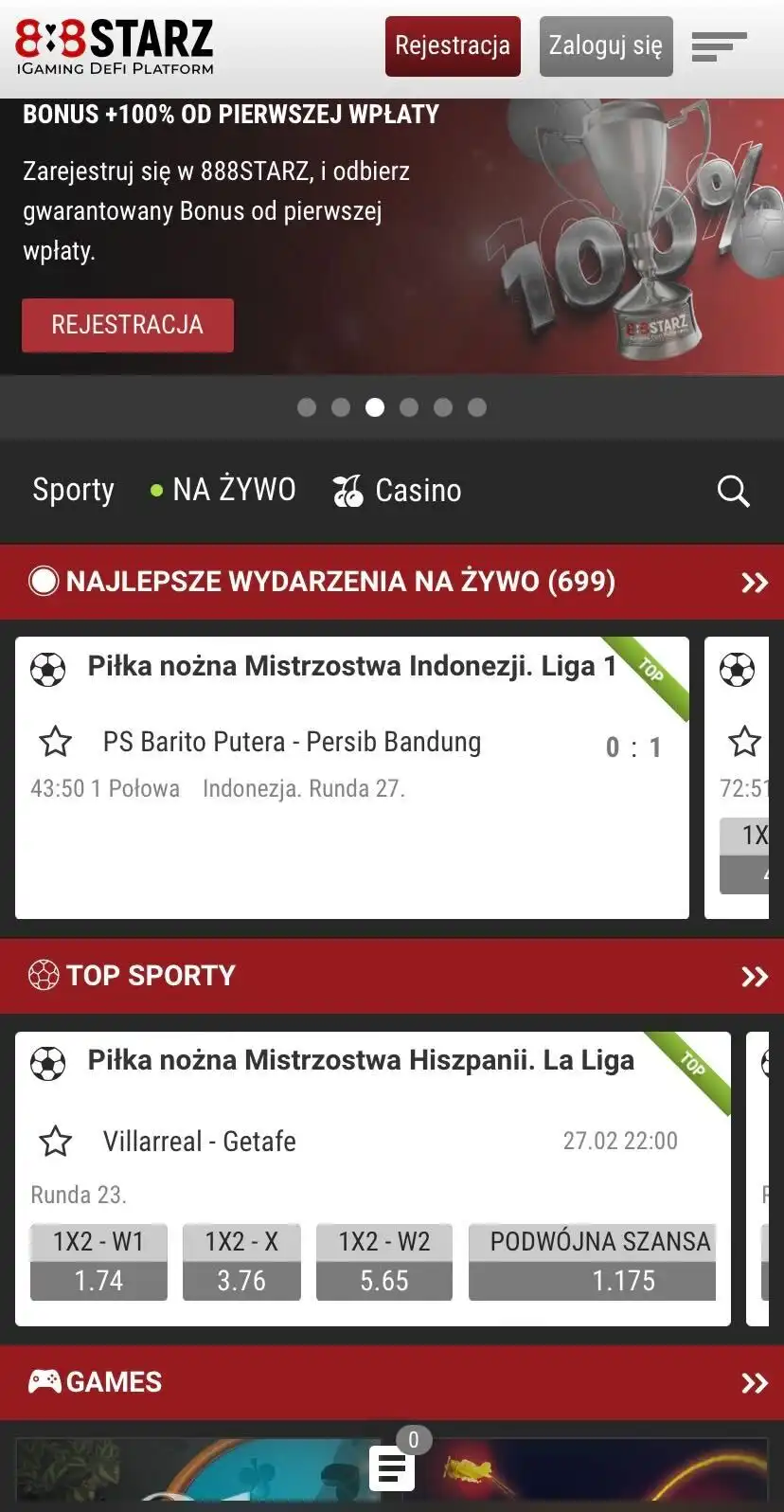Expand the GAMES section
Image resolution: width=784 pixels, height=1512 pixels.
coord(754,1382)
